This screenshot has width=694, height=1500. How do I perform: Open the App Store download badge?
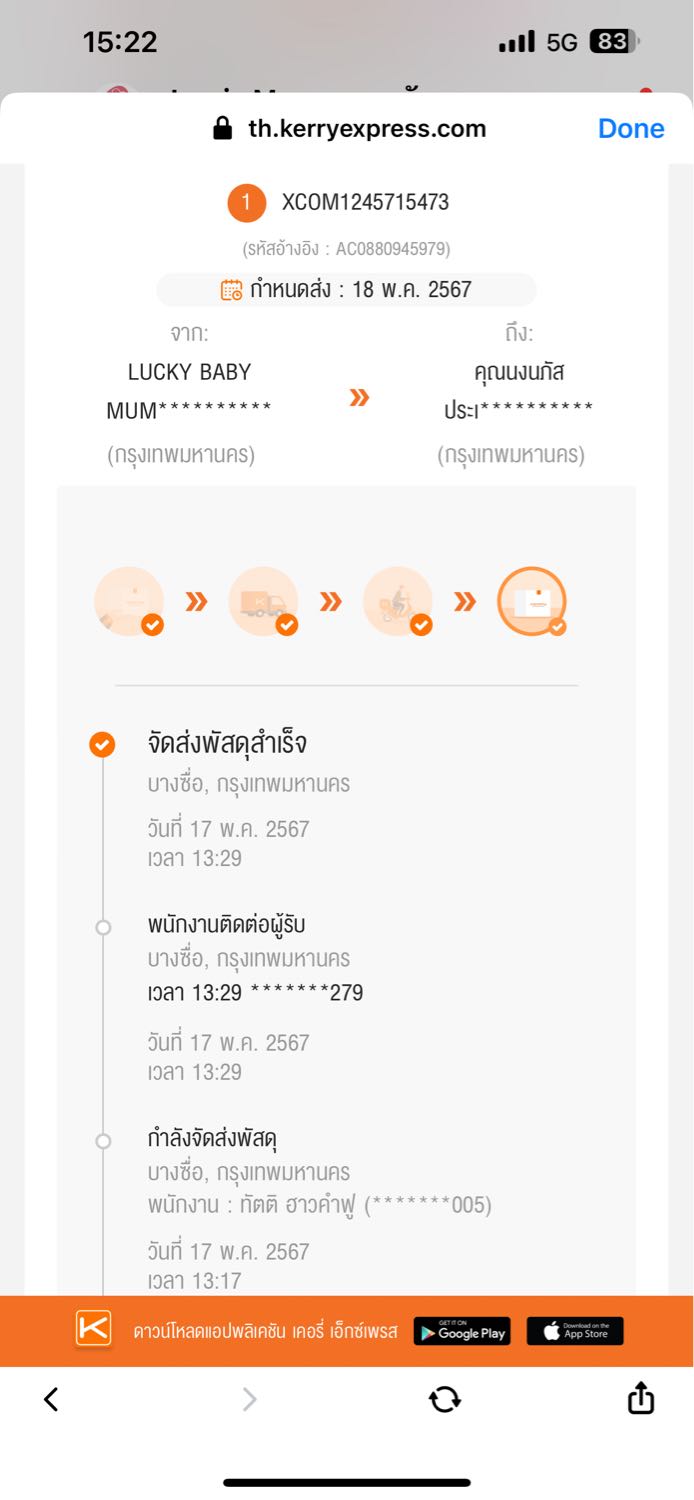[x=575, y=1331]
